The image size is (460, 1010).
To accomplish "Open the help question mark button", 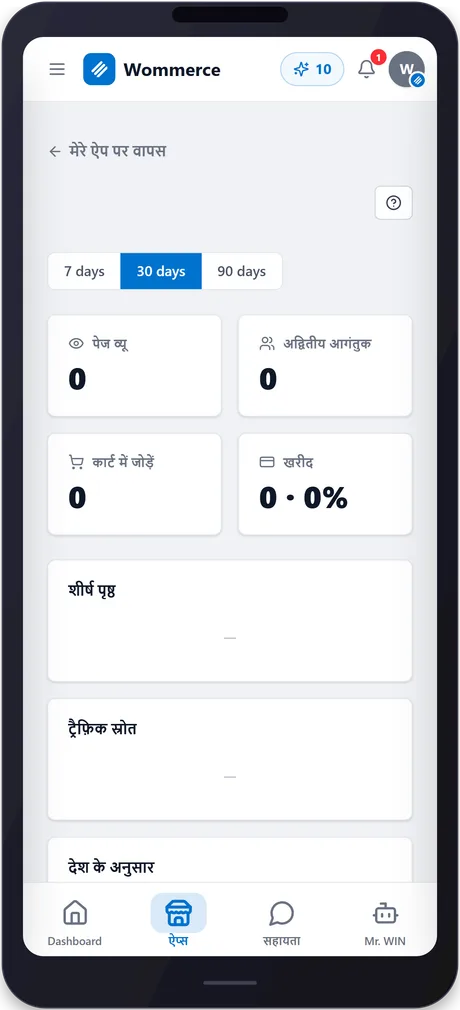I will pos(394,203).
